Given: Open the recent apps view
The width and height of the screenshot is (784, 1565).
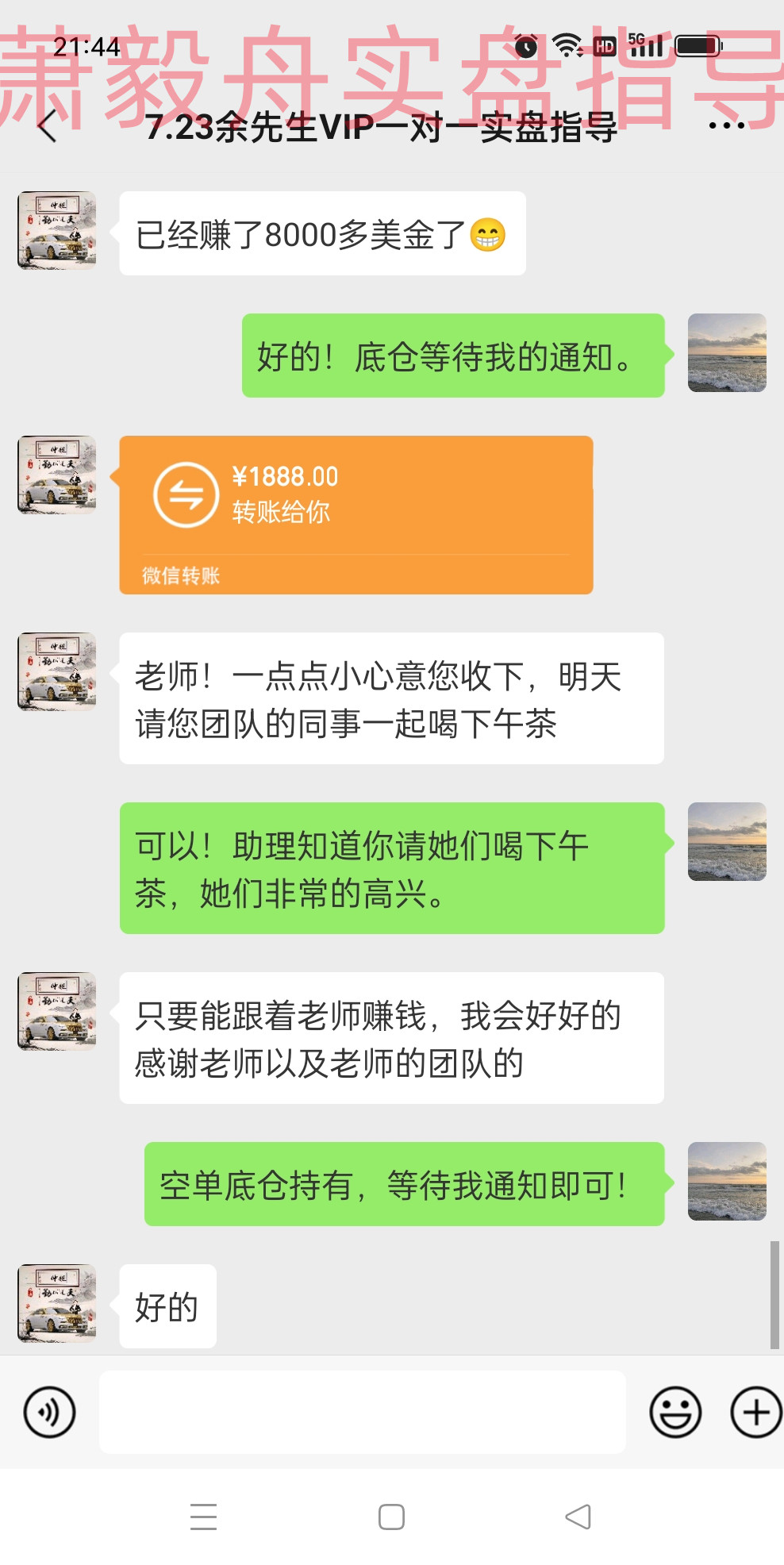Looking at the screenshot, I should pos(204,1517).
